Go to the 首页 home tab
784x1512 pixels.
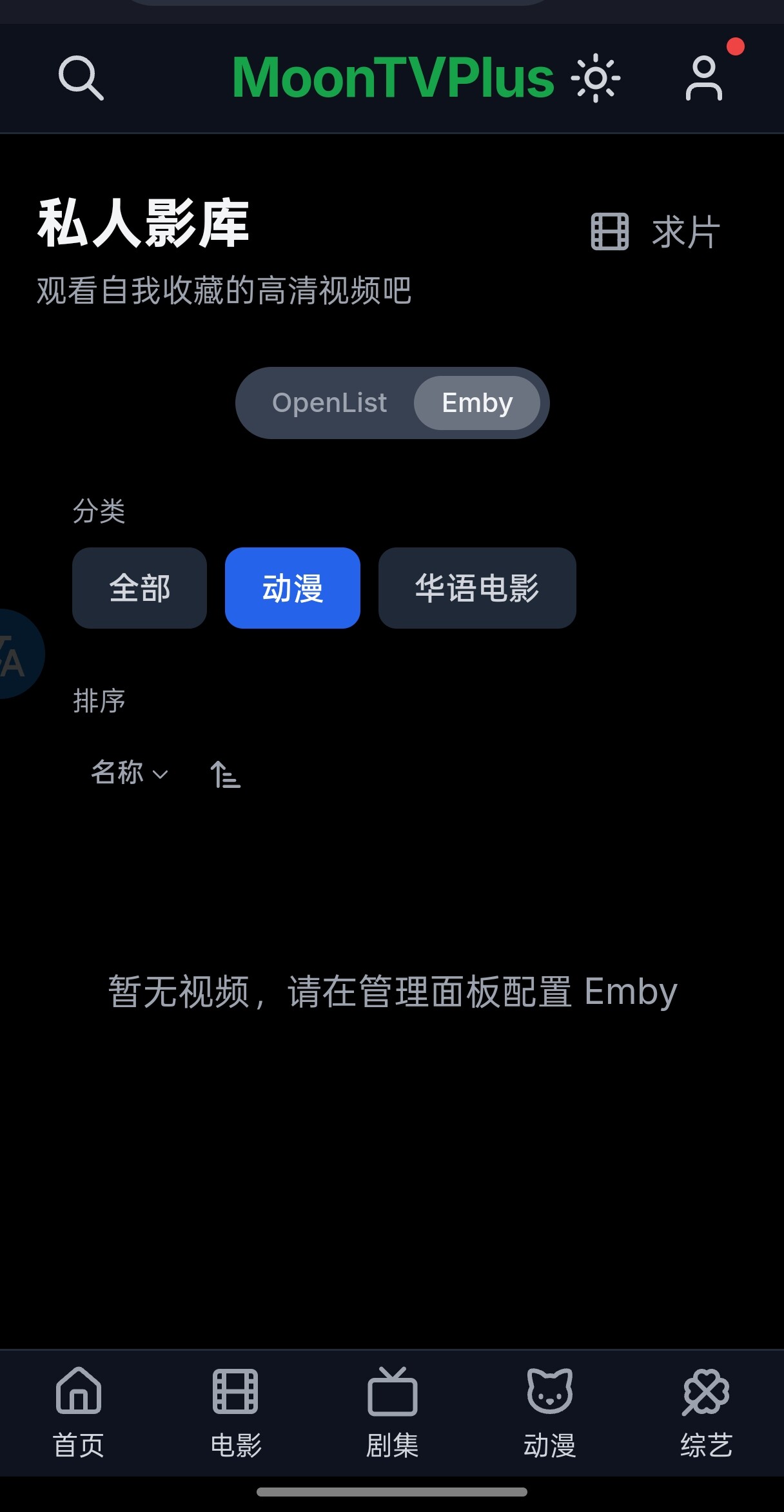pos(79,1412)
